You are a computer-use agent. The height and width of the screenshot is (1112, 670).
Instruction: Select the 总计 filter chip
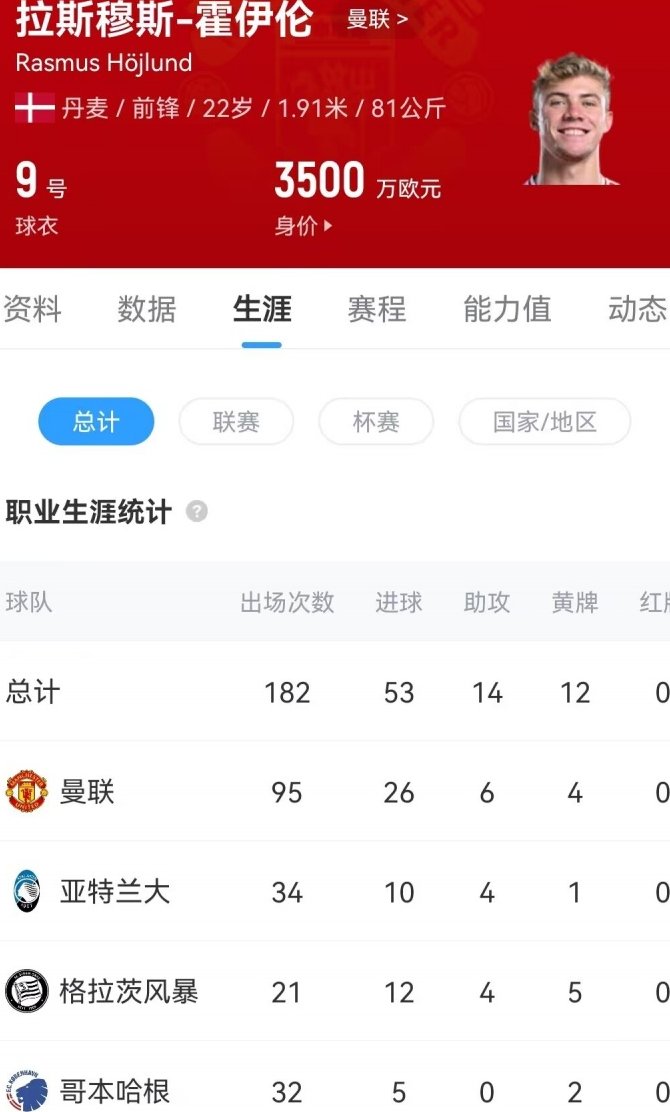tap(96, 421)
